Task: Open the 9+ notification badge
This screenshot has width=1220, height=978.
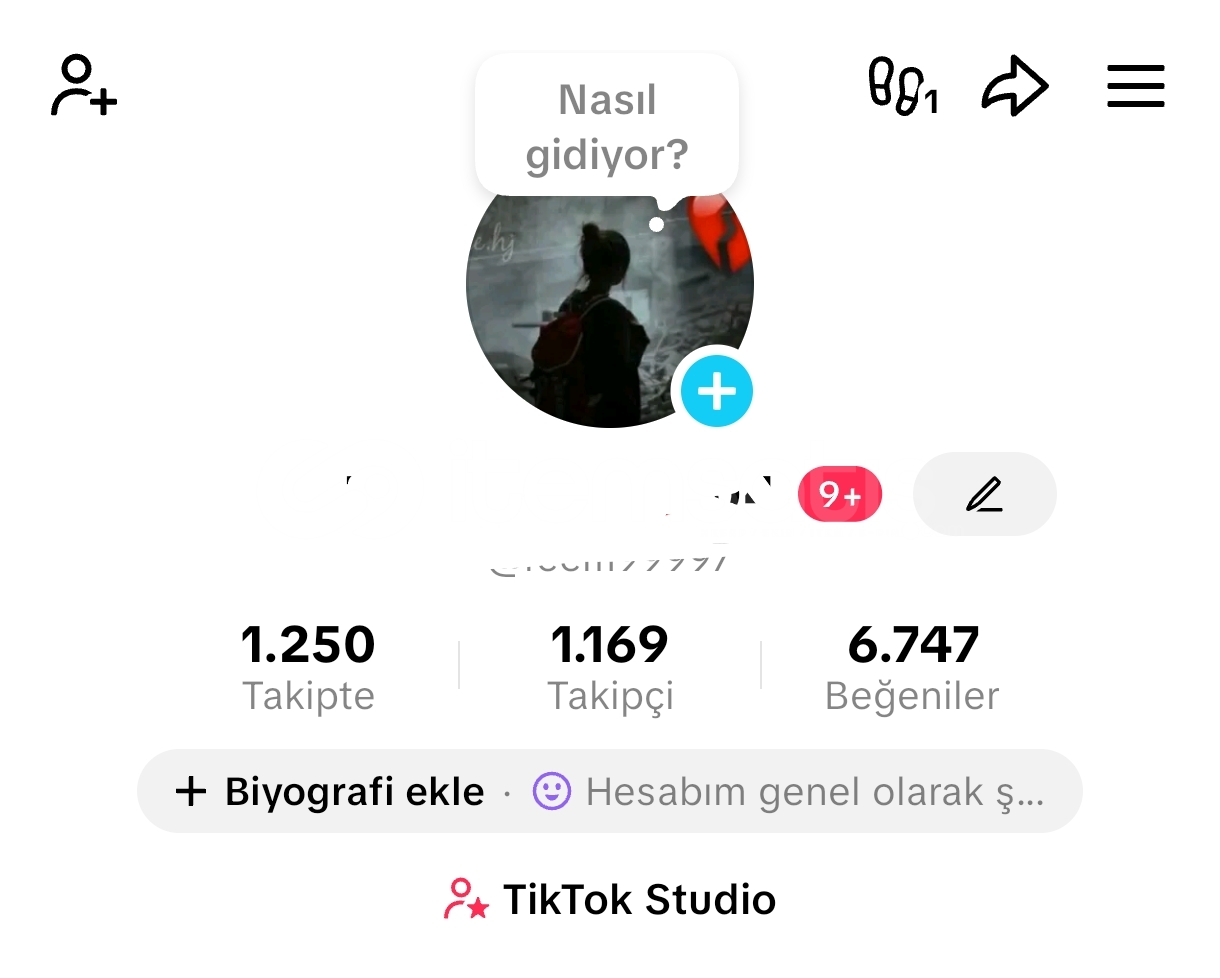Action: click(840, 494)
